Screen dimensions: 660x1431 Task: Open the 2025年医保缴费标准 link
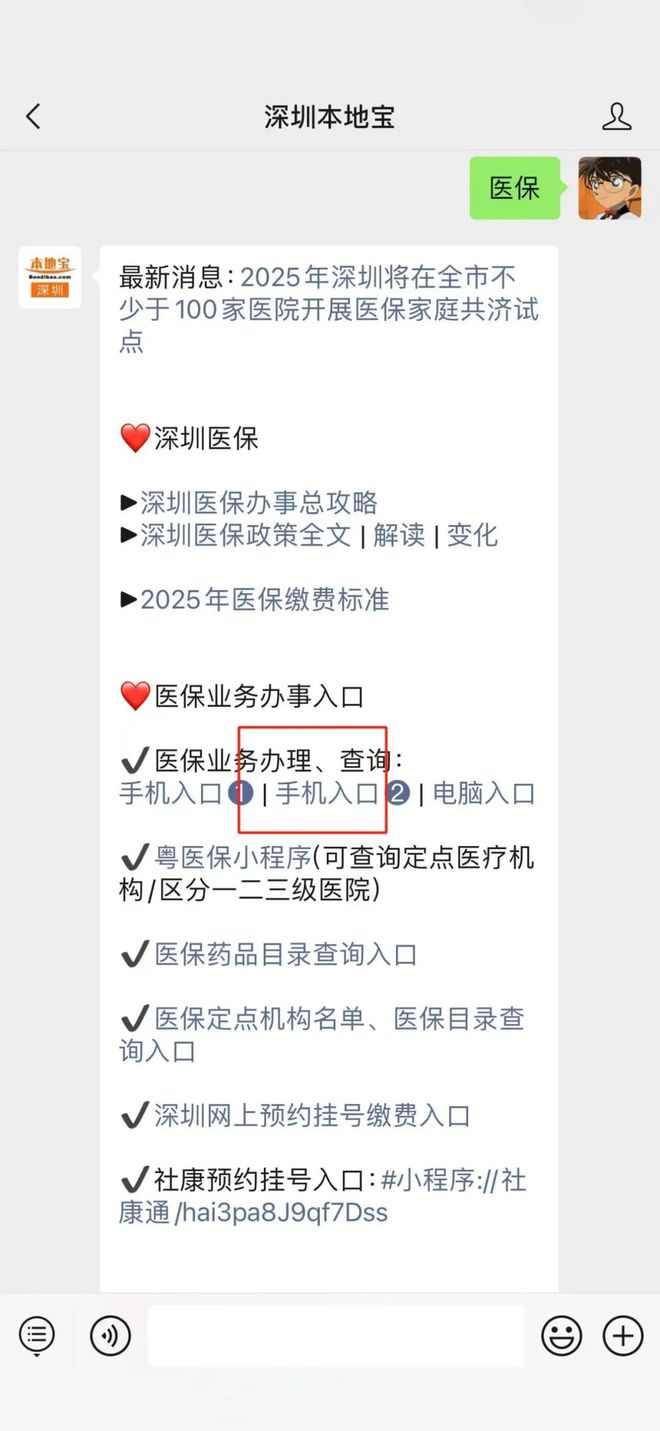tap(265, 600)
